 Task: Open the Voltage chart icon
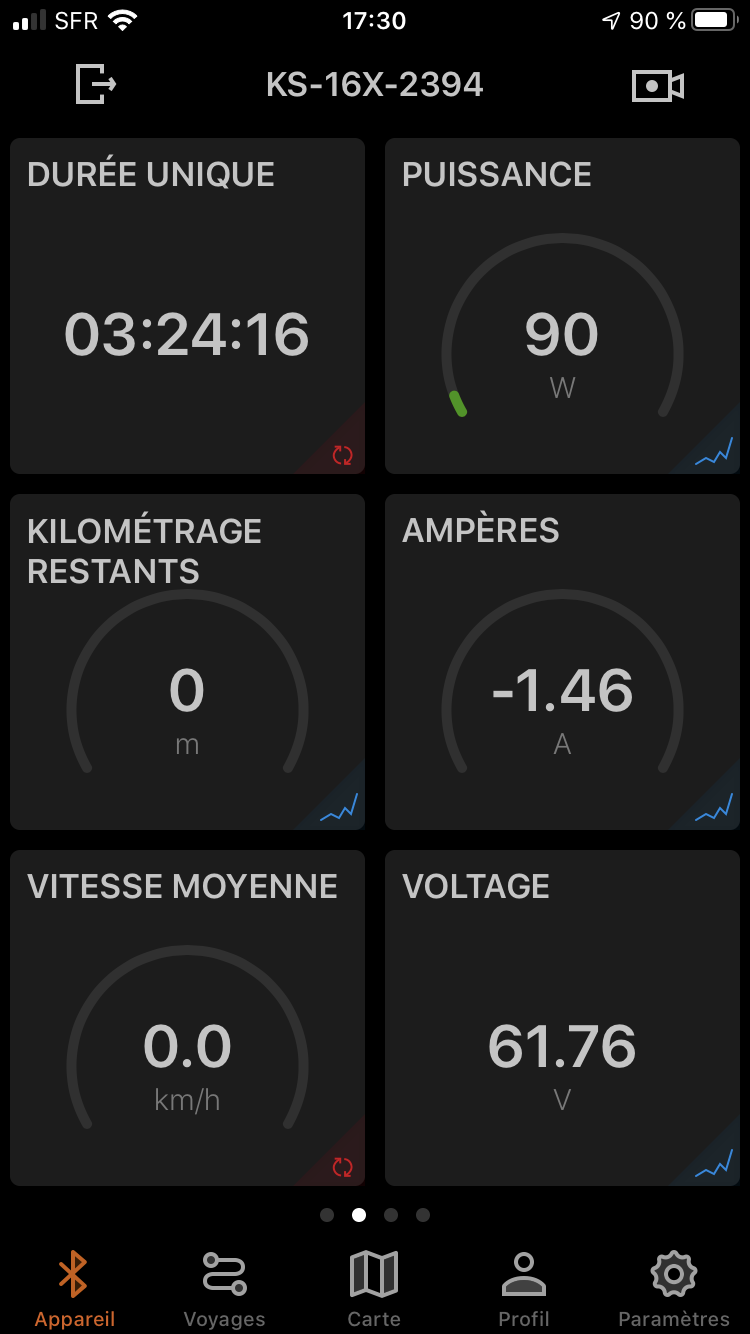tap(715, 1164)
